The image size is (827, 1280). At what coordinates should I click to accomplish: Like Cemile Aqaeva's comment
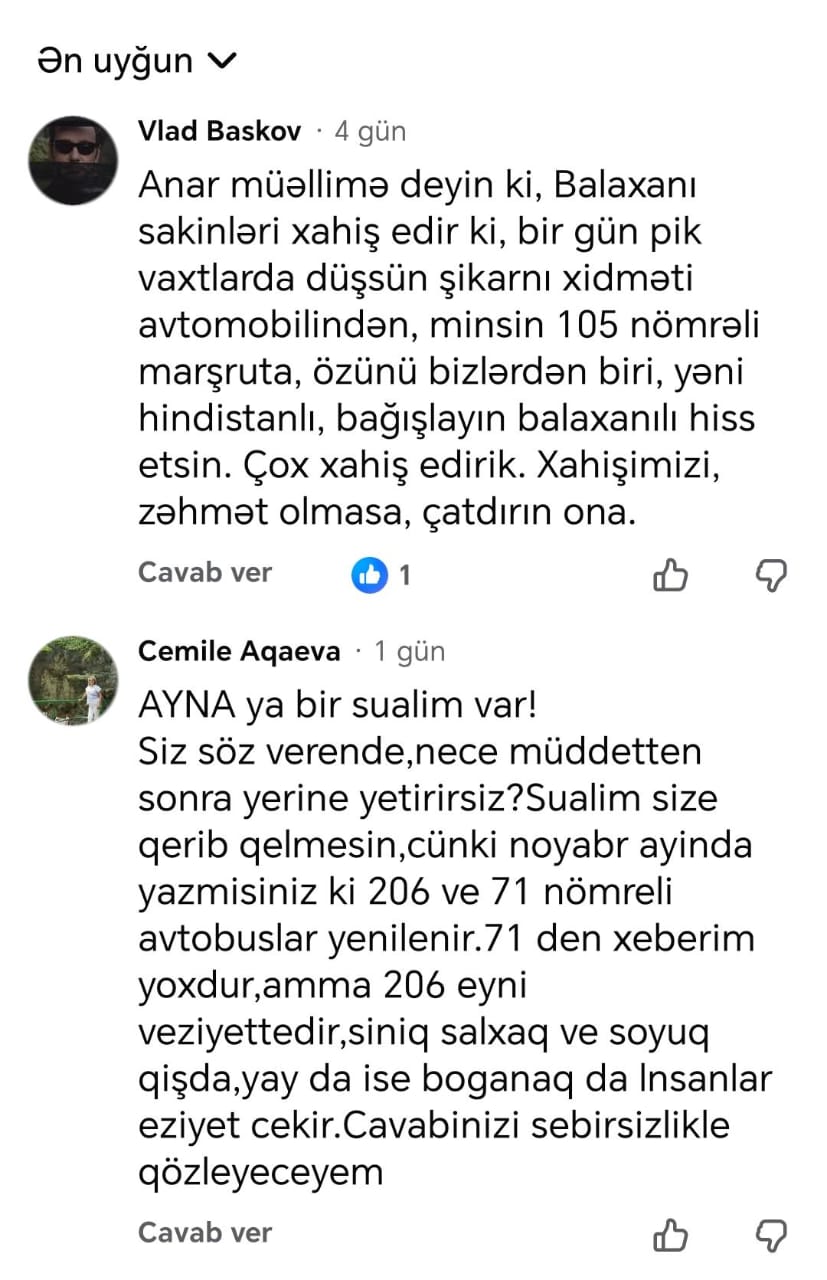coord(671,1234)
